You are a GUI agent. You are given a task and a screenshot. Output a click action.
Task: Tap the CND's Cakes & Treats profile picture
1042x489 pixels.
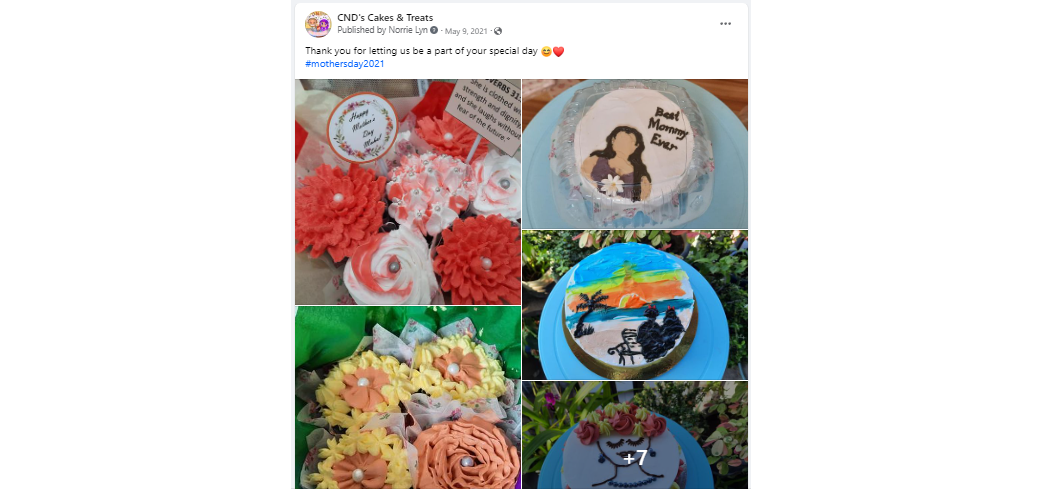pos(318,23)
